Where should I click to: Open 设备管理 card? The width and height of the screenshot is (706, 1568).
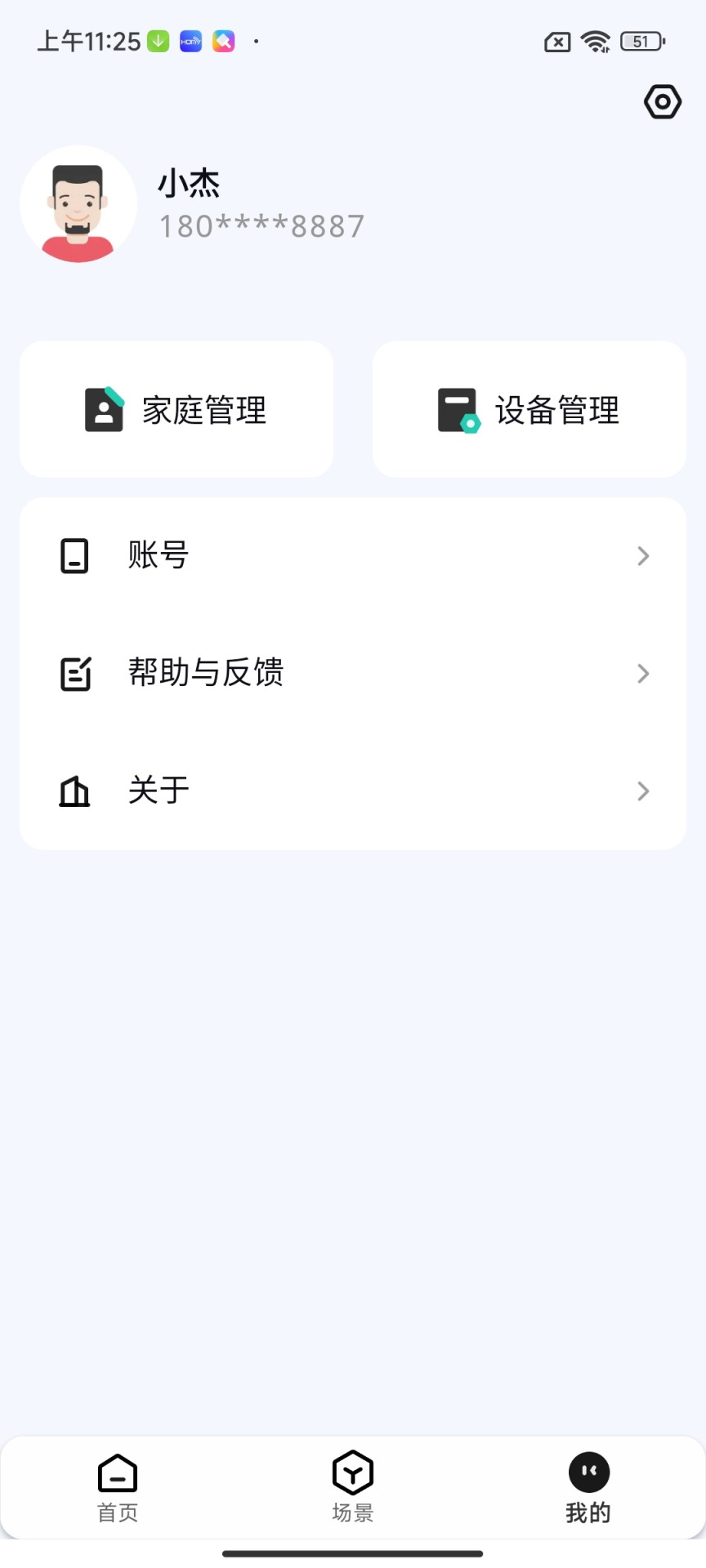tap(529, 409)
